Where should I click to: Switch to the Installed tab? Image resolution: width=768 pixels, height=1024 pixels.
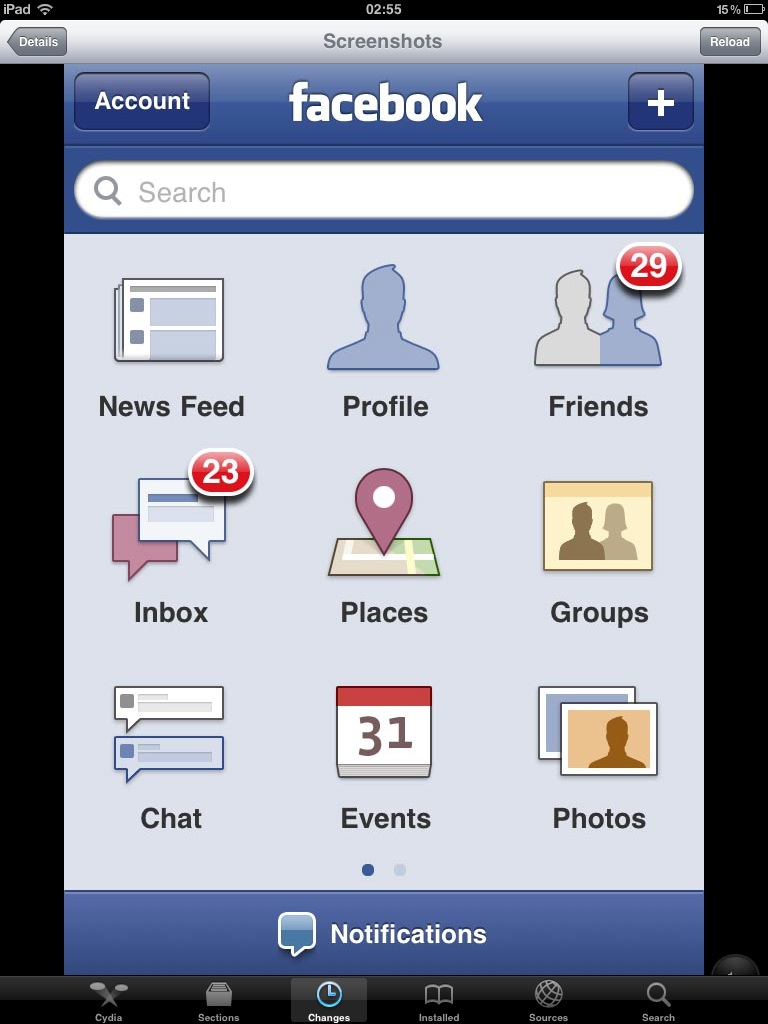coord(438,1000)
